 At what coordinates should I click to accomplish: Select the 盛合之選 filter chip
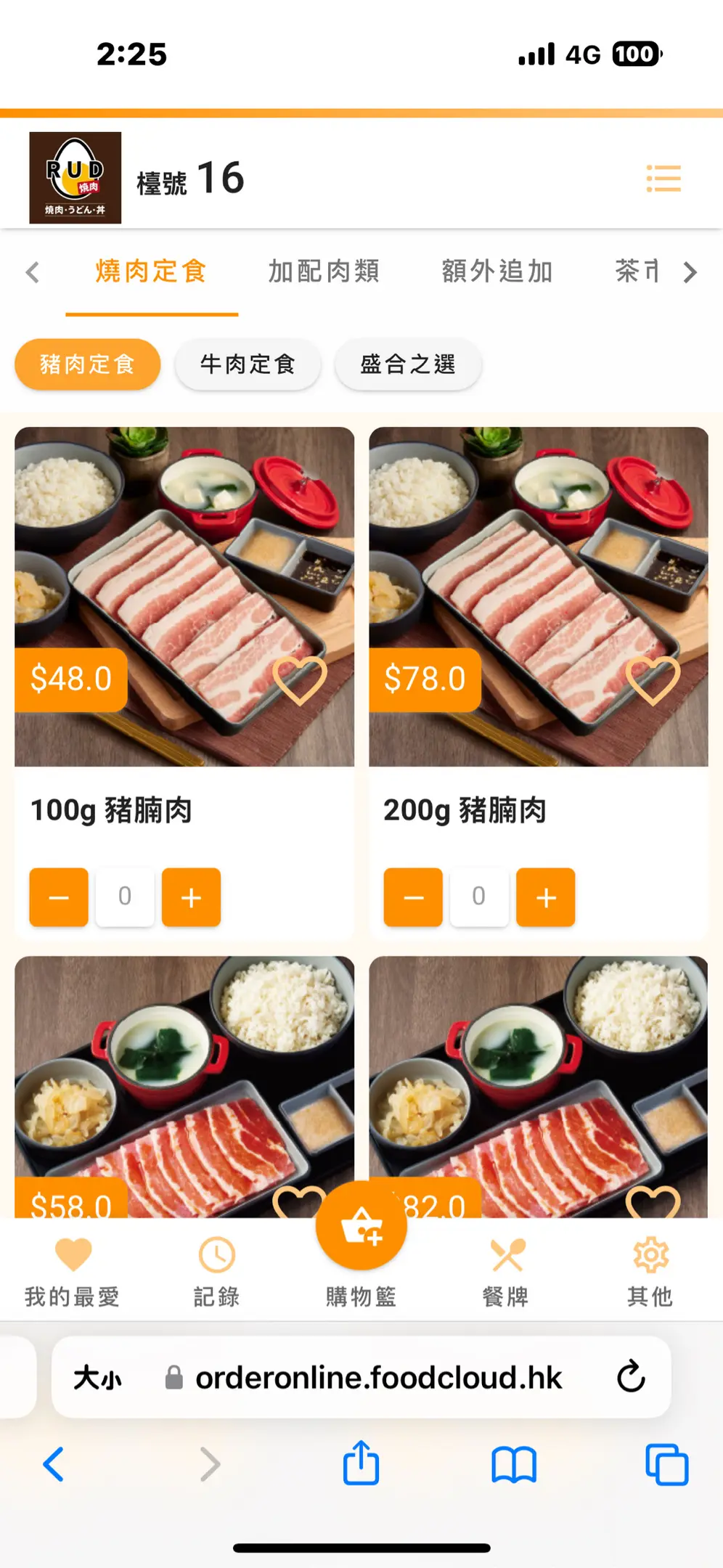[408, 364]
